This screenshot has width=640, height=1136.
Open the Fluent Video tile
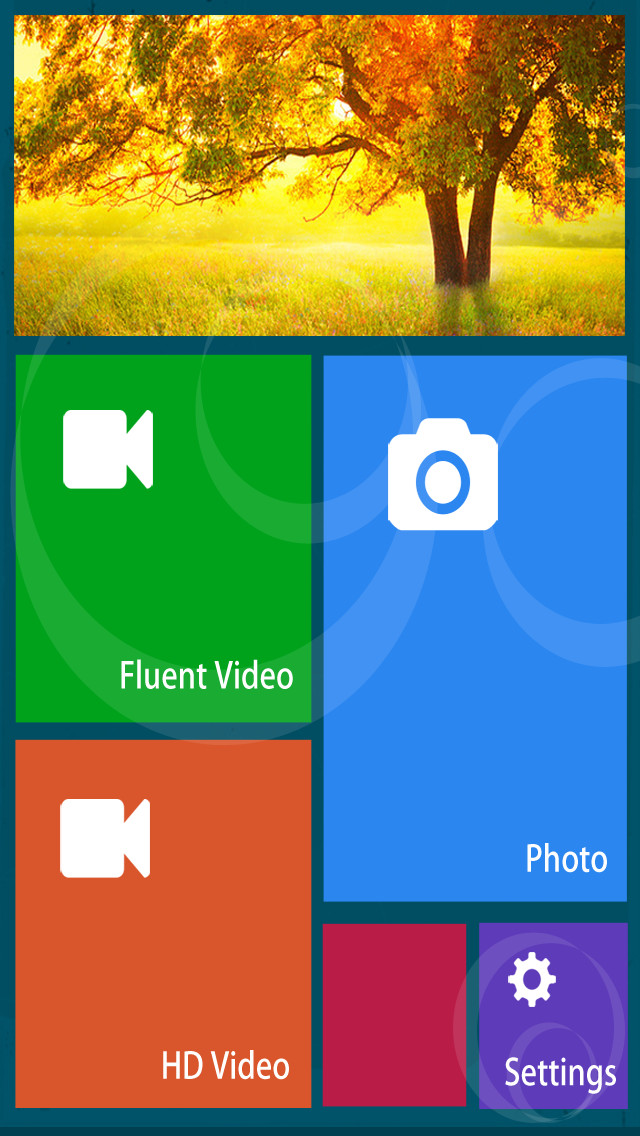pos(163,538)
